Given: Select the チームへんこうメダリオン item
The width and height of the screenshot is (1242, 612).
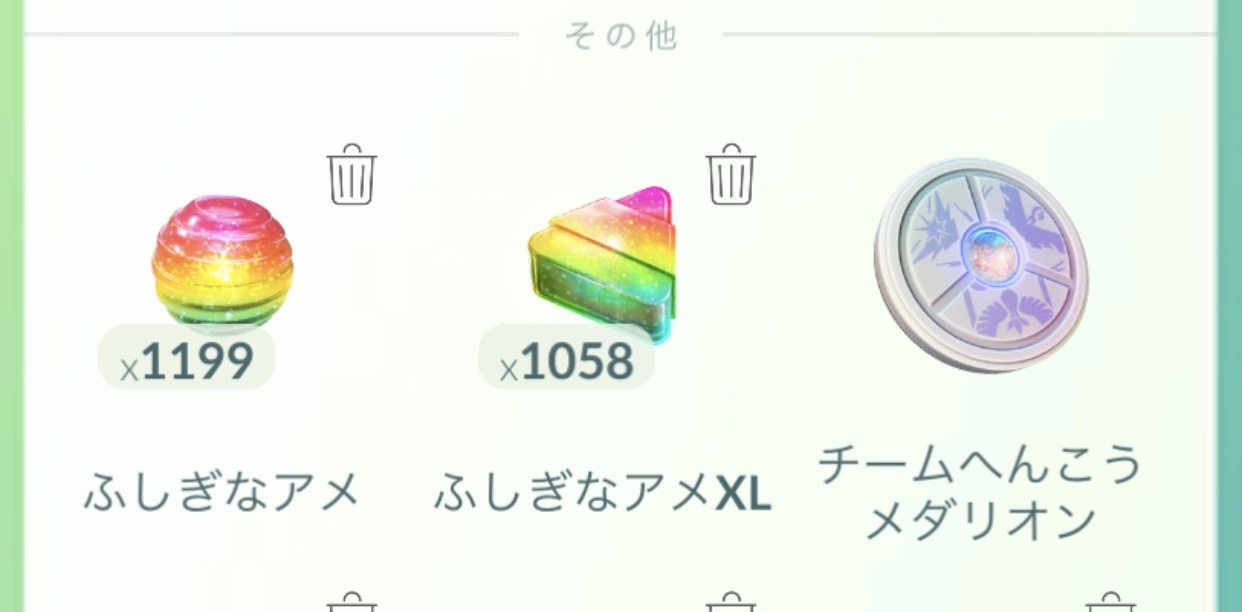Looking at the screenshot, I should 980,265.
